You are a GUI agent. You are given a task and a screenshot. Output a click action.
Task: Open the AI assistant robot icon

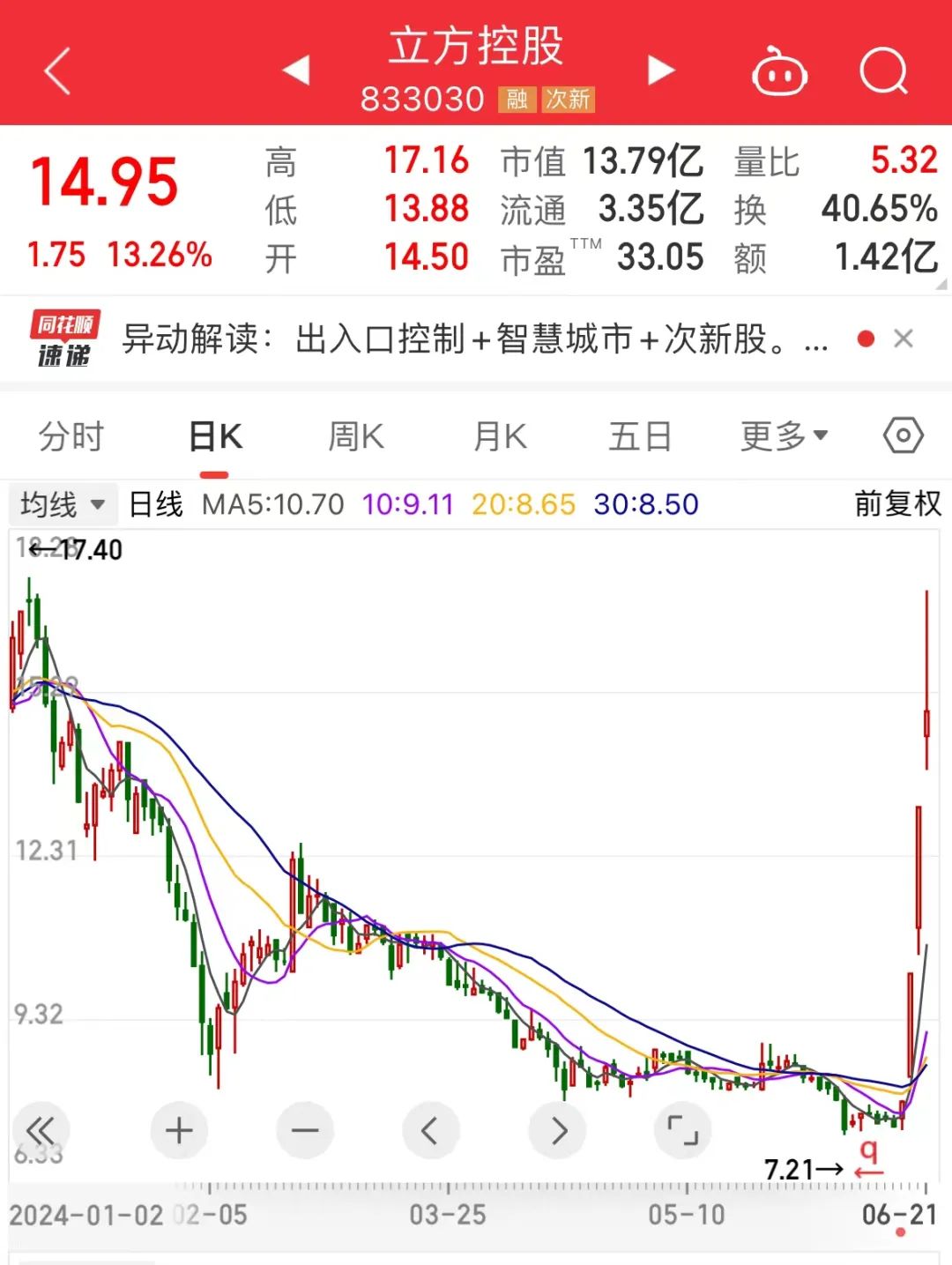pos(777,72)
